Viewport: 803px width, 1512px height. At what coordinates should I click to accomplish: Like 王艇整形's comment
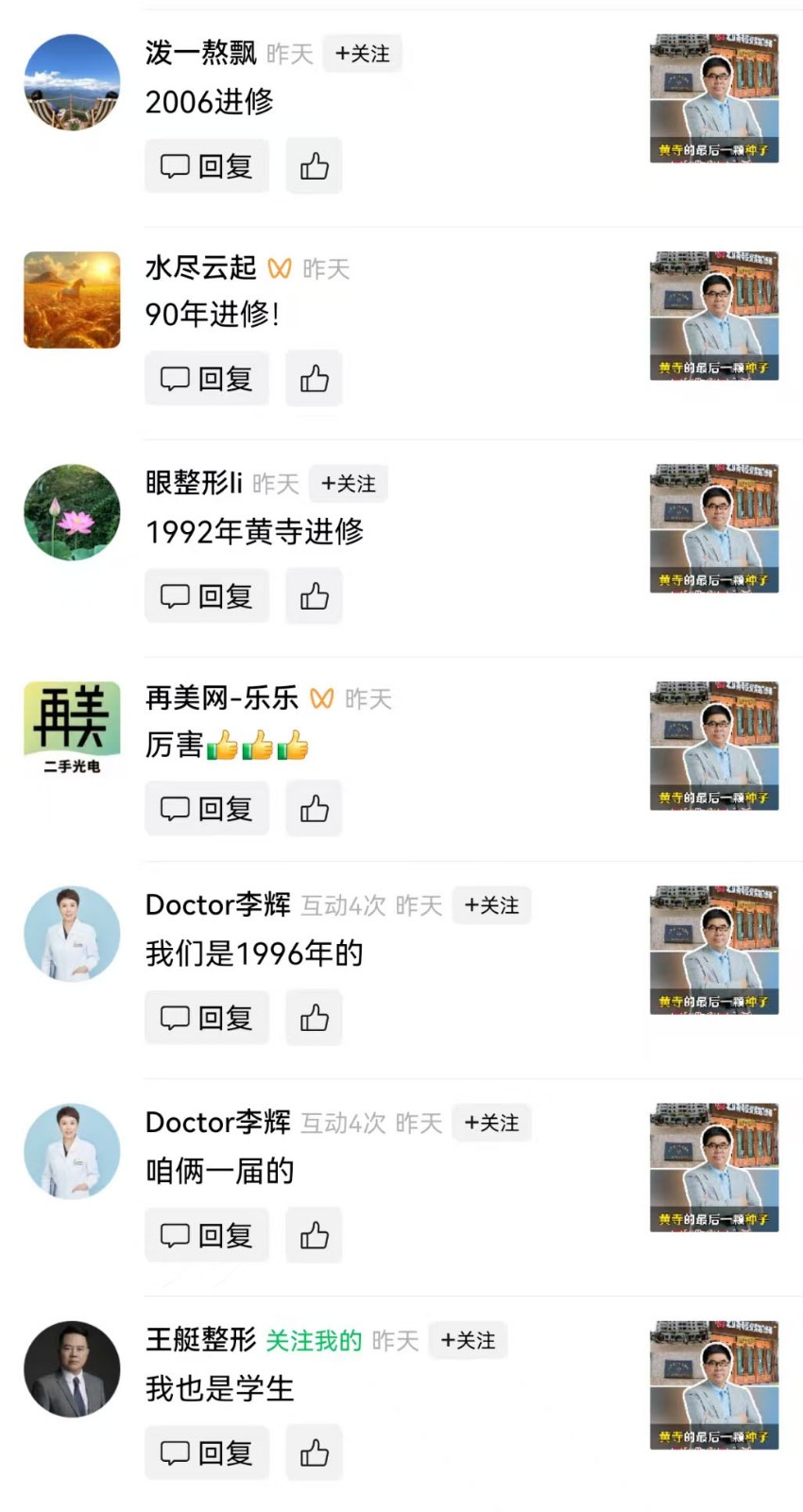(x=314, y=1452)
